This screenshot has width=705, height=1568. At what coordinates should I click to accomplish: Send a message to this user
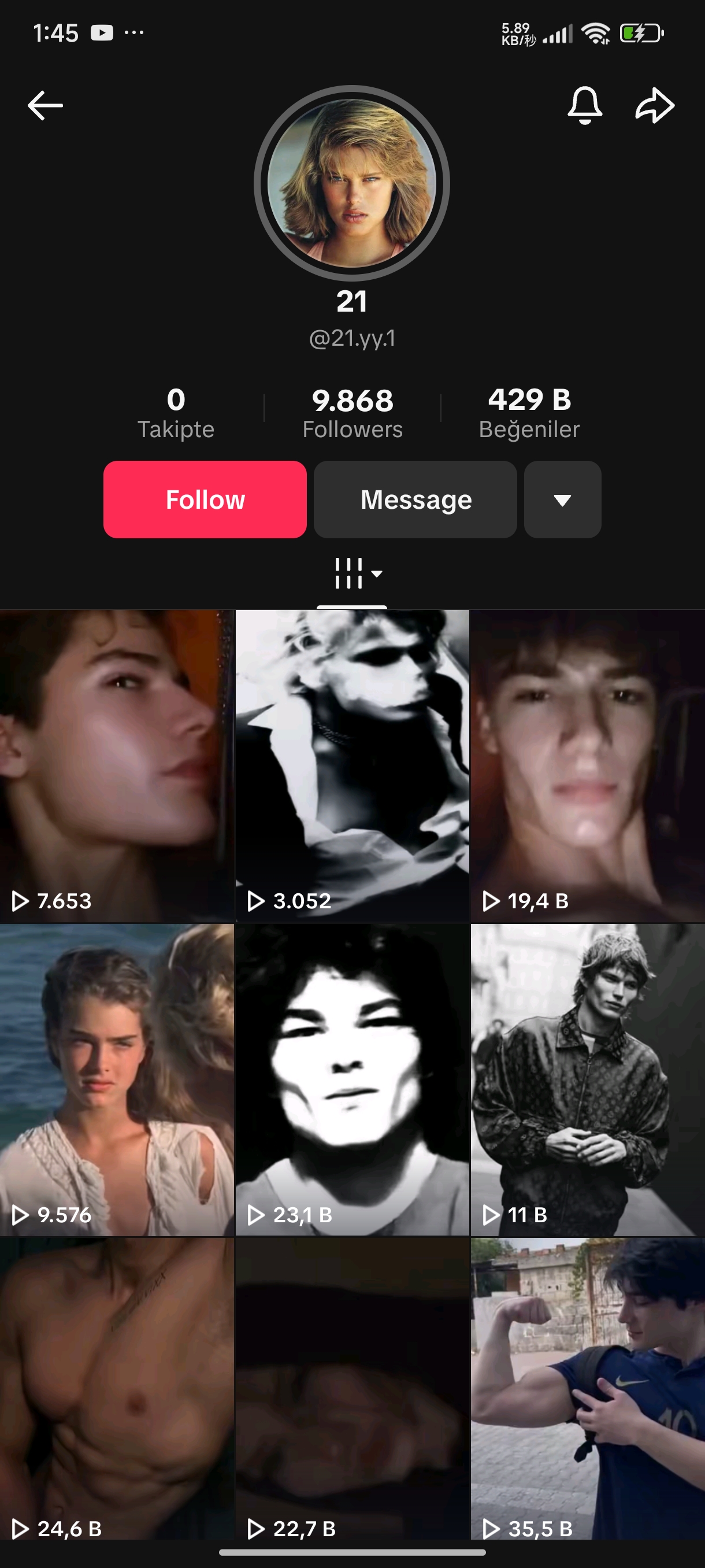415,499
